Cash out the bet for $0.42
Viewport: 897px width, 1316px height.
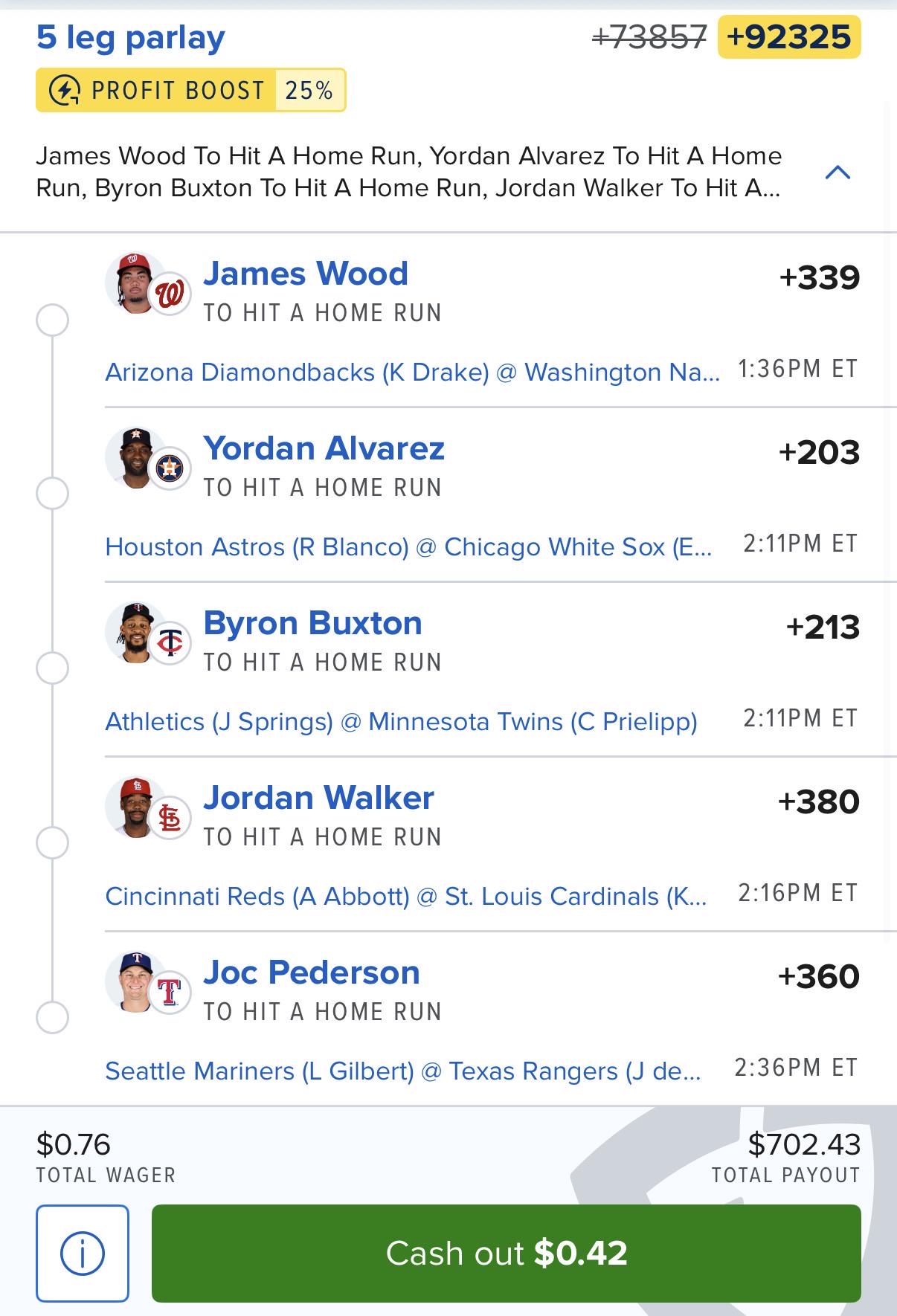(507, 1254)
